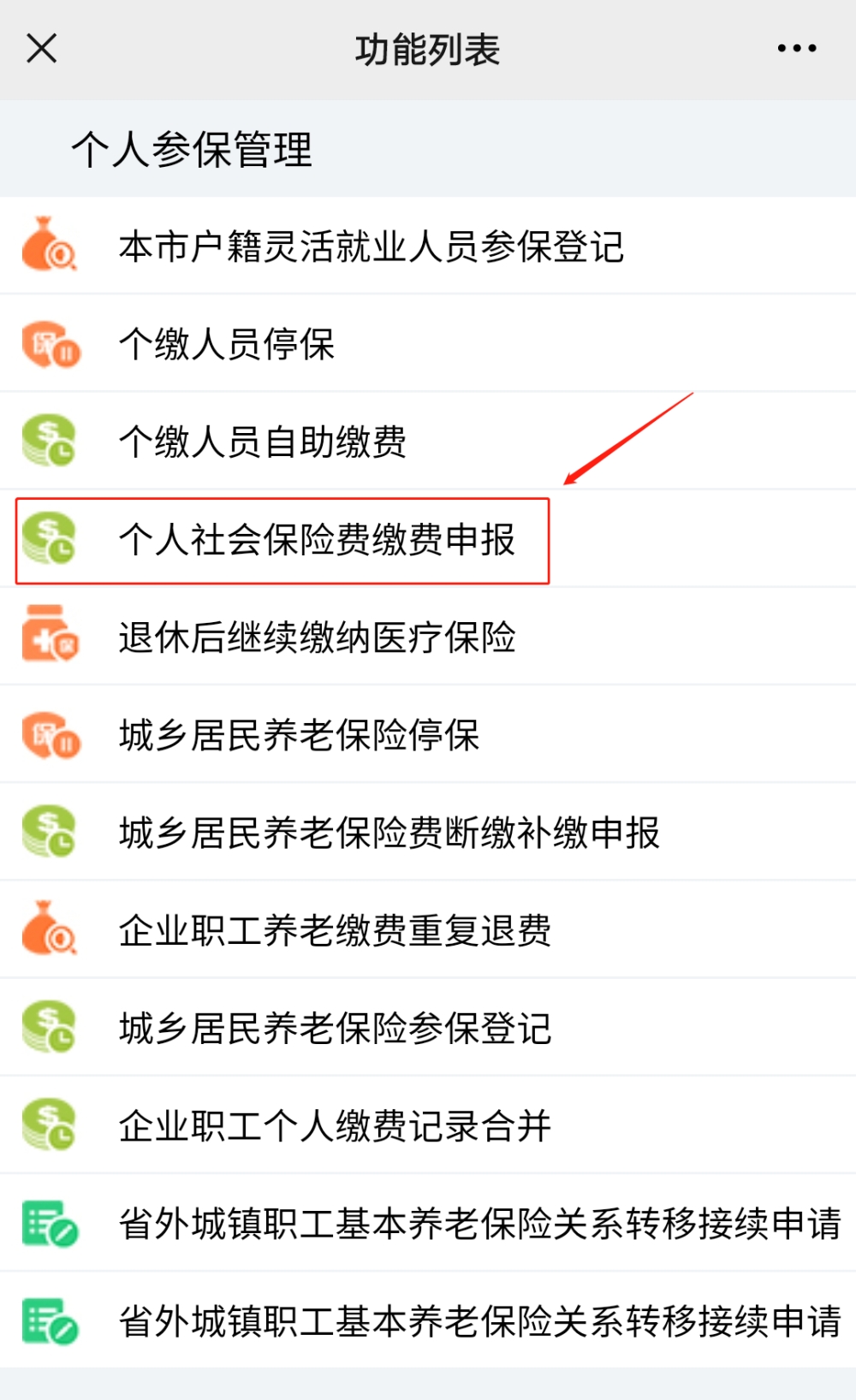
Task: Select 个缴人员停保
Action: pos(428,344)
